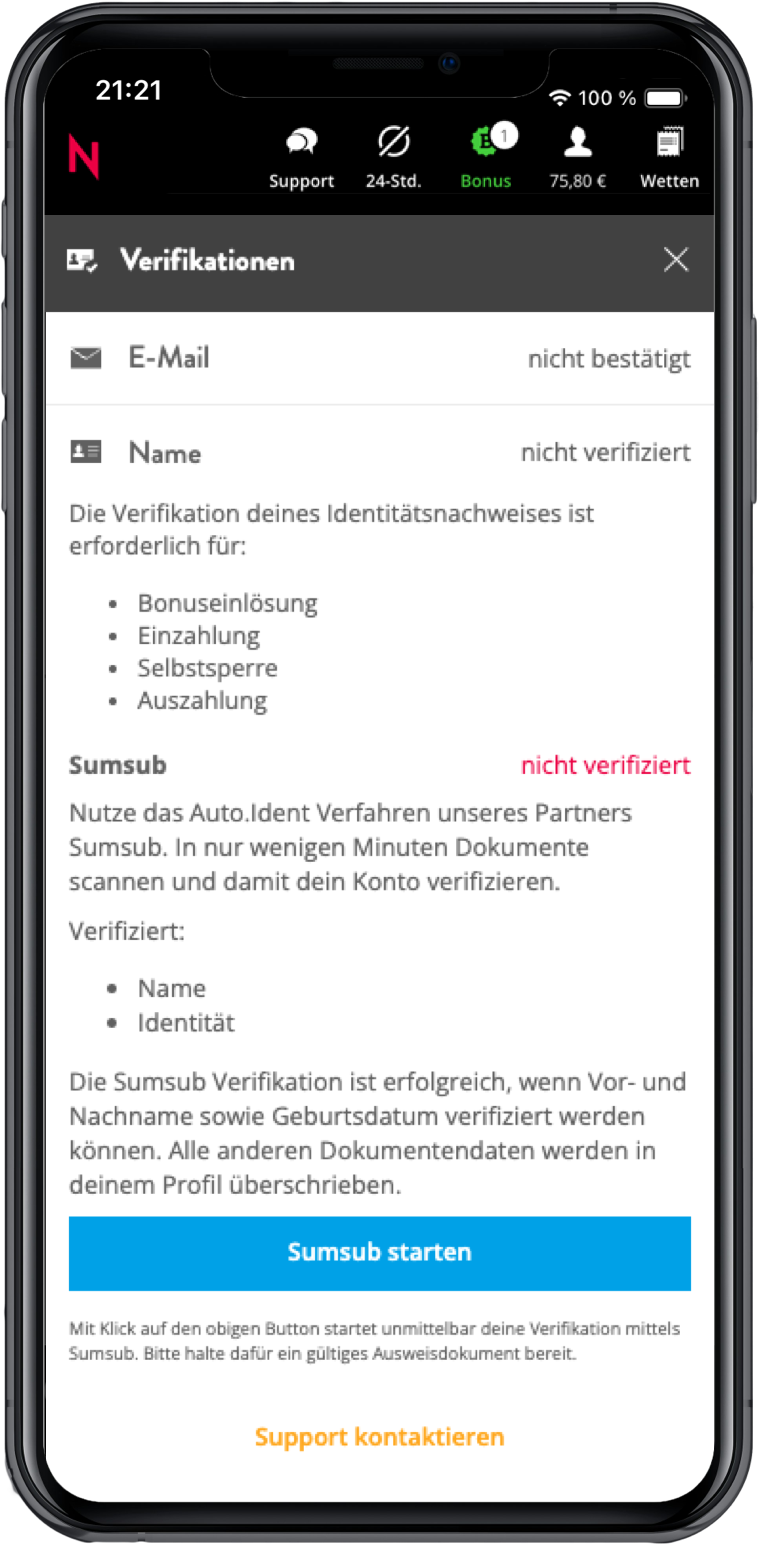
Task: Collapse the Name verification row
Action: click(380, 453)
